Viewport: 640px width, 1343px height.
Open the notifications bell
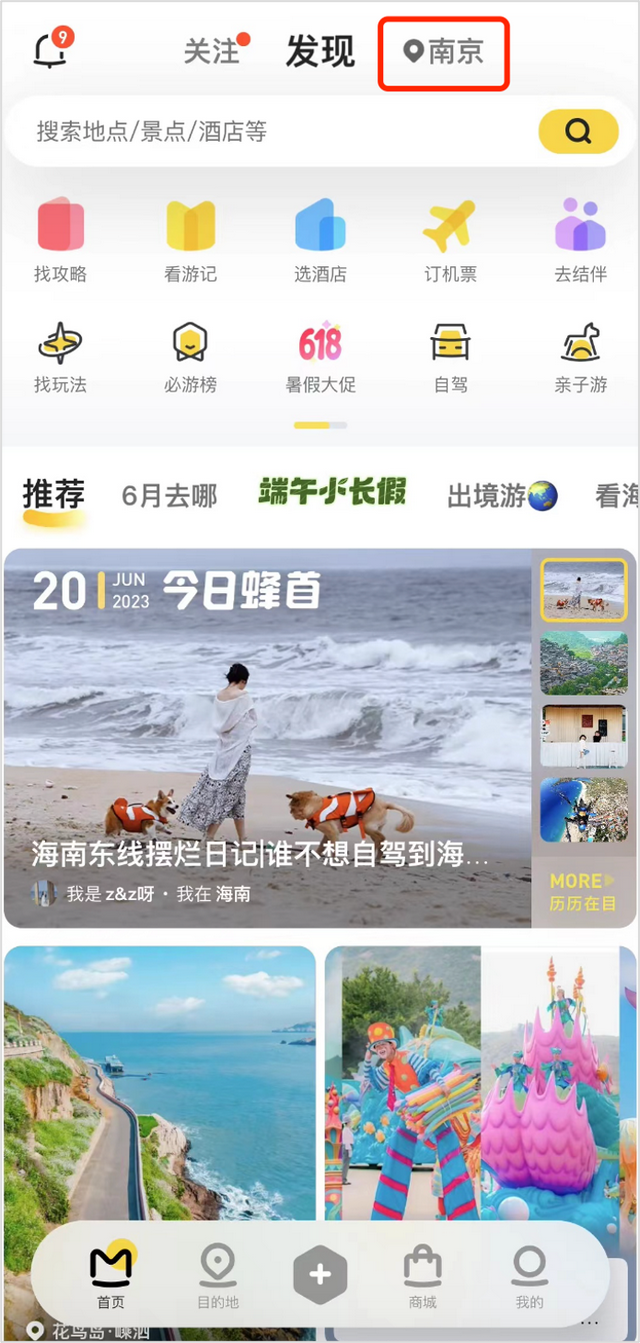pyautogui.click(x=52, y=49)
